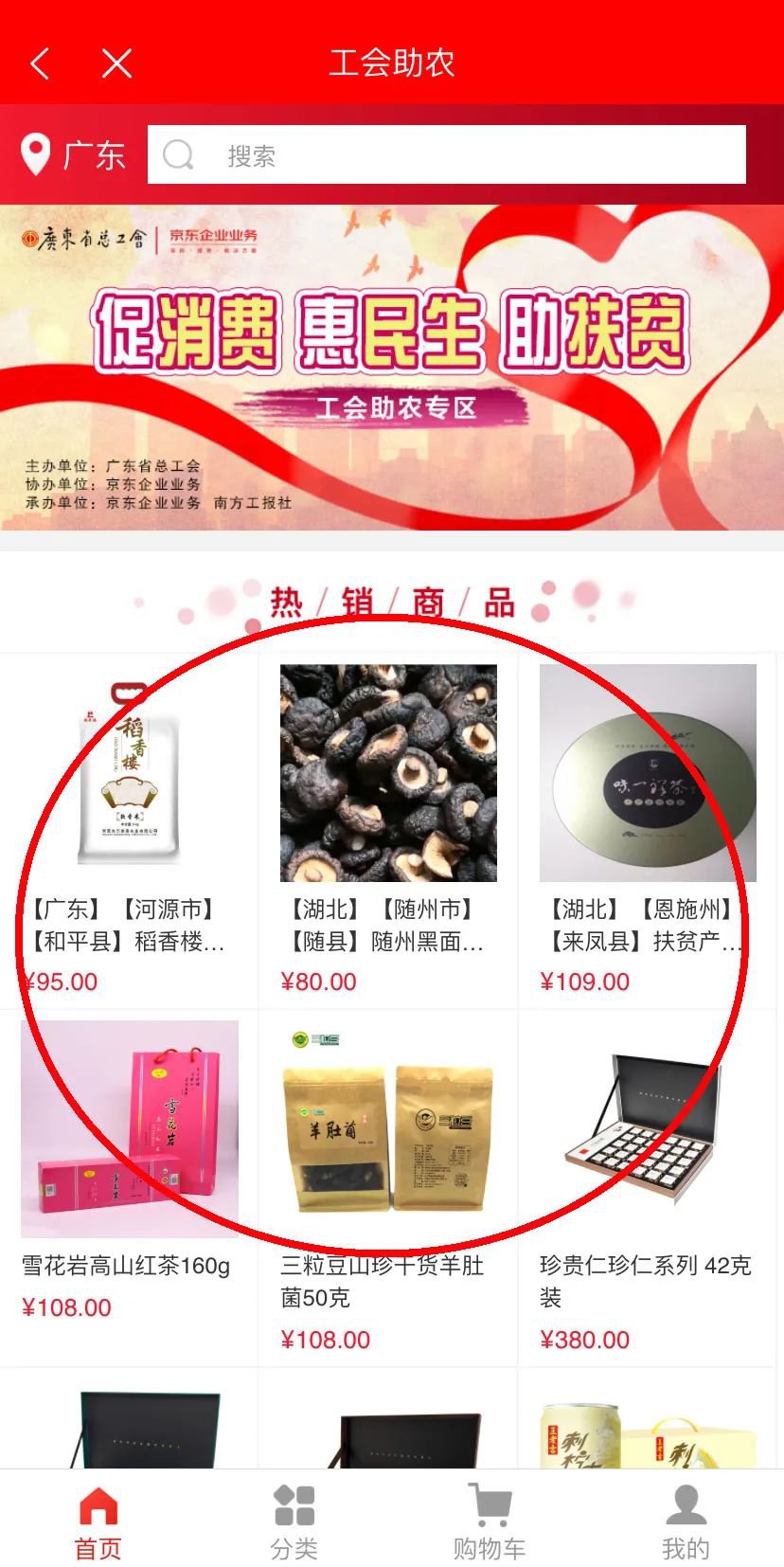The width and height of the screenshot is (784, 1567).
Task: Go to the 我的 tab
Action: pyautogui.click(x=686, y=1522)
